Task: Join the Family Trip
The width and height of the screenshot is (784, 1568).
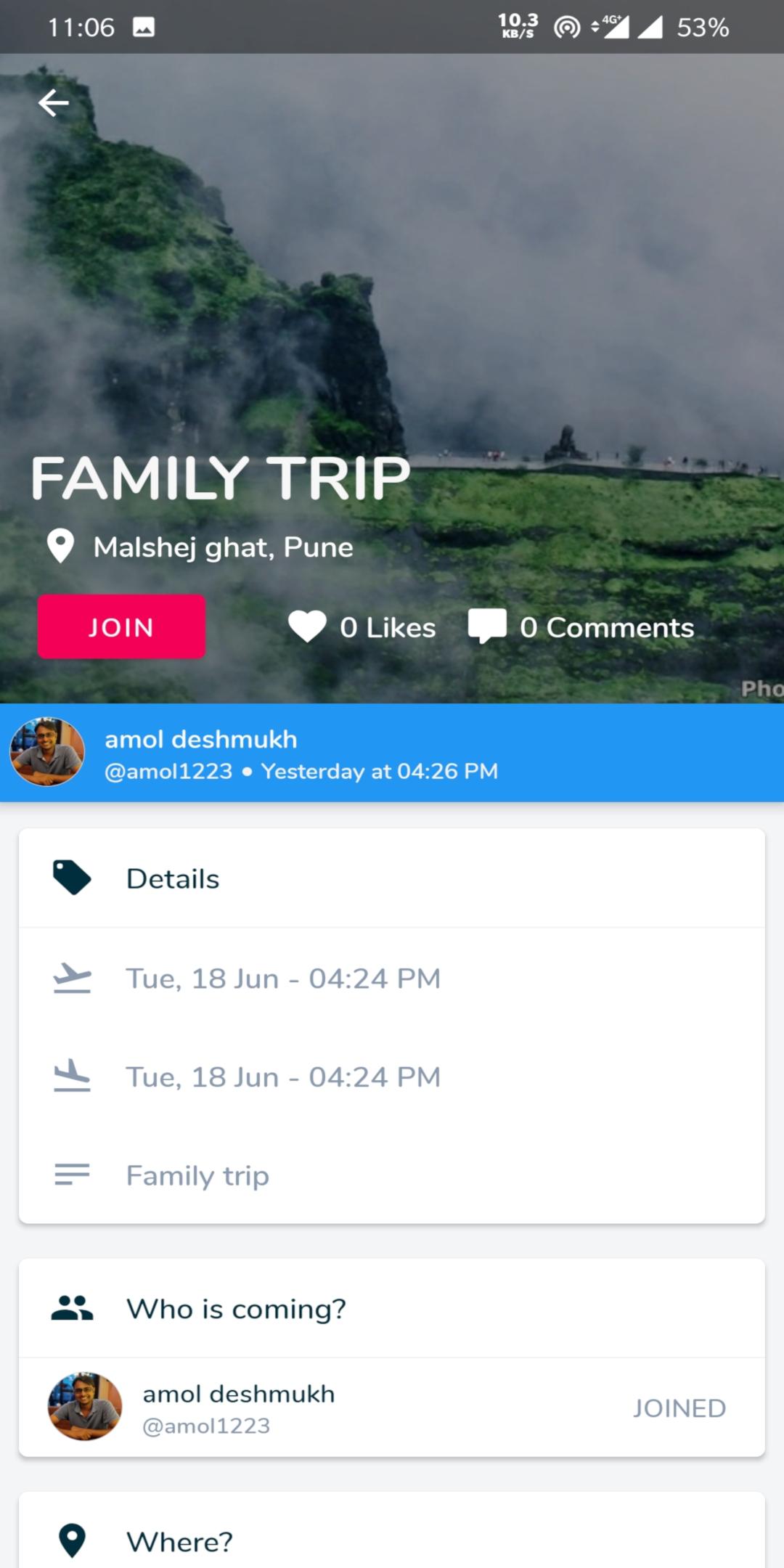Action: coord(121,627)
